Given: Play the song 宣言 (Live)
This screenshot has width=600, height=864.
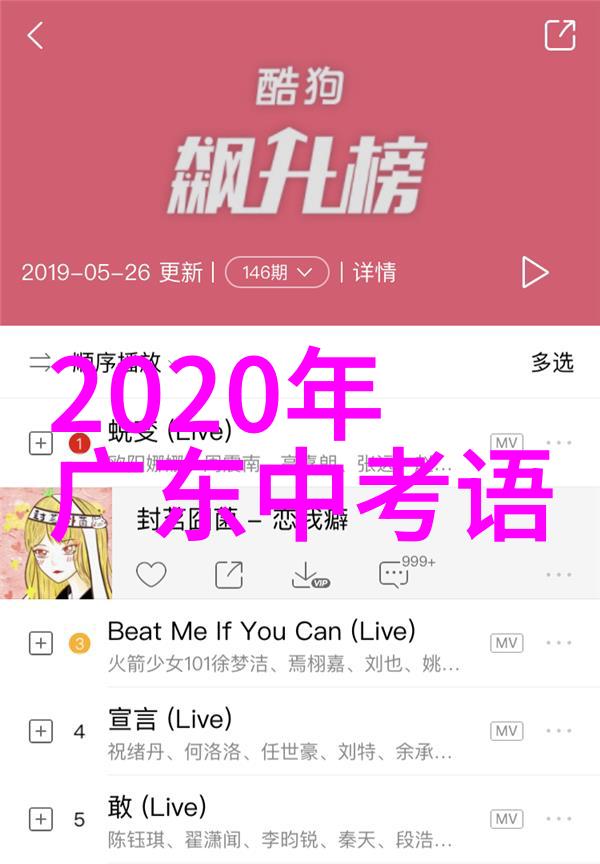Looking at the screenshot, I should pyautogui.click(x=170, y=719).
